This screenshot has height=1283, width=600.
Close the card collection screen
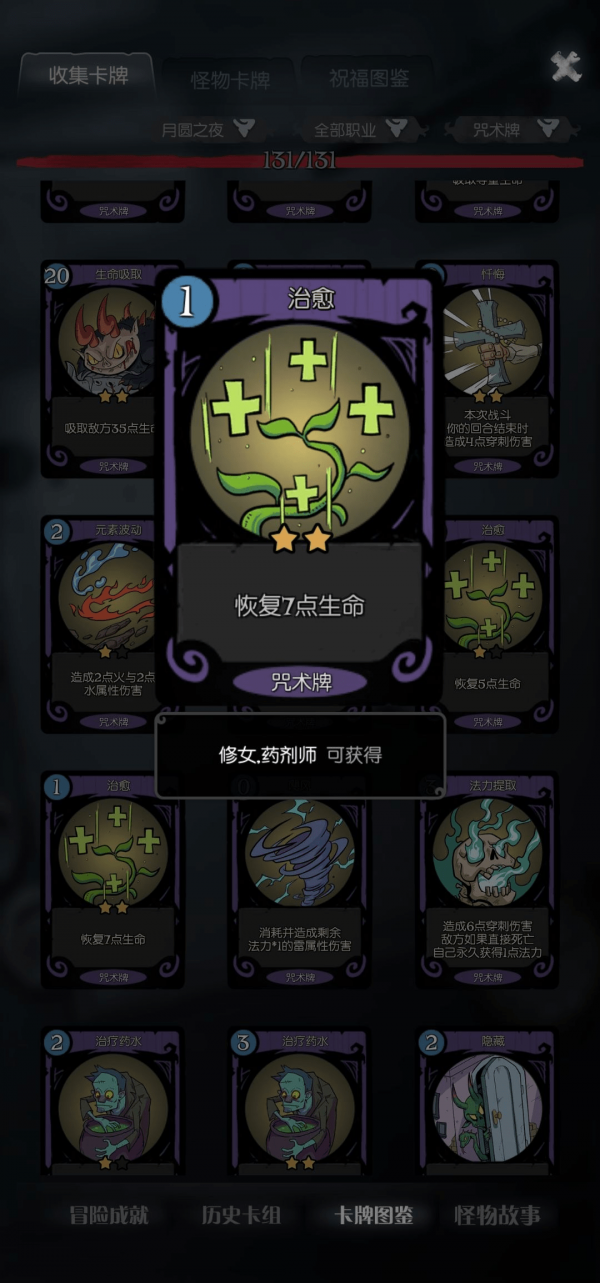pyautogui.click(x=566, y=67)
